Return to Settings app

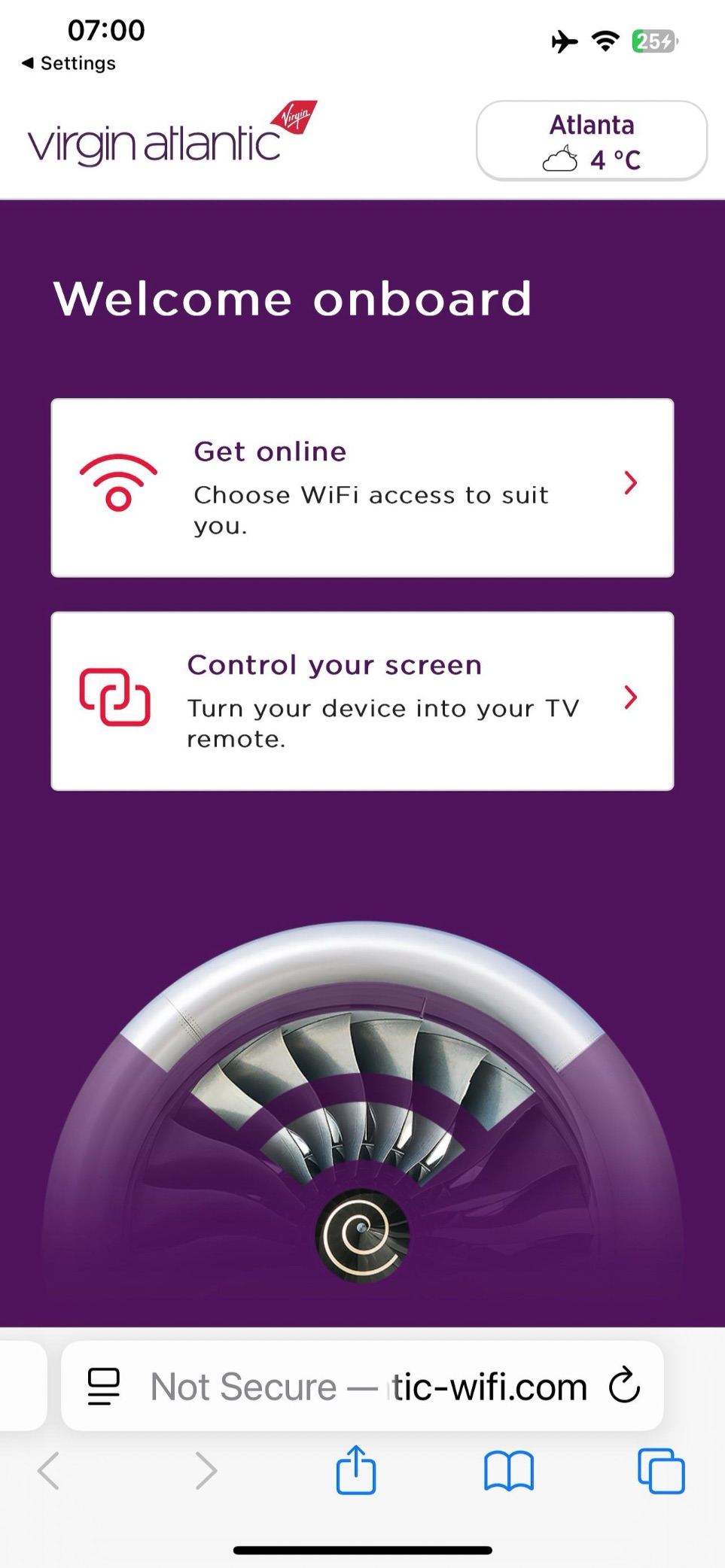pyautogui.click(x=69, y=63)
